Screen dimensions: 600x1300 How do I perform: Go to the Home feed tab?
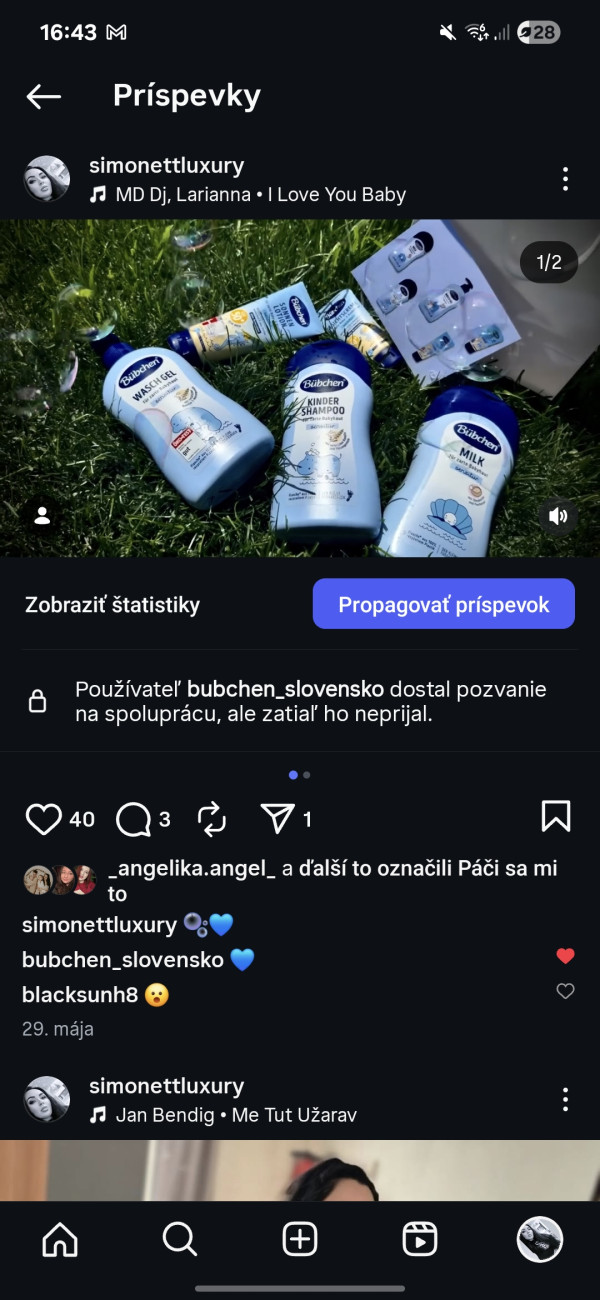[x=60, y=1240]
